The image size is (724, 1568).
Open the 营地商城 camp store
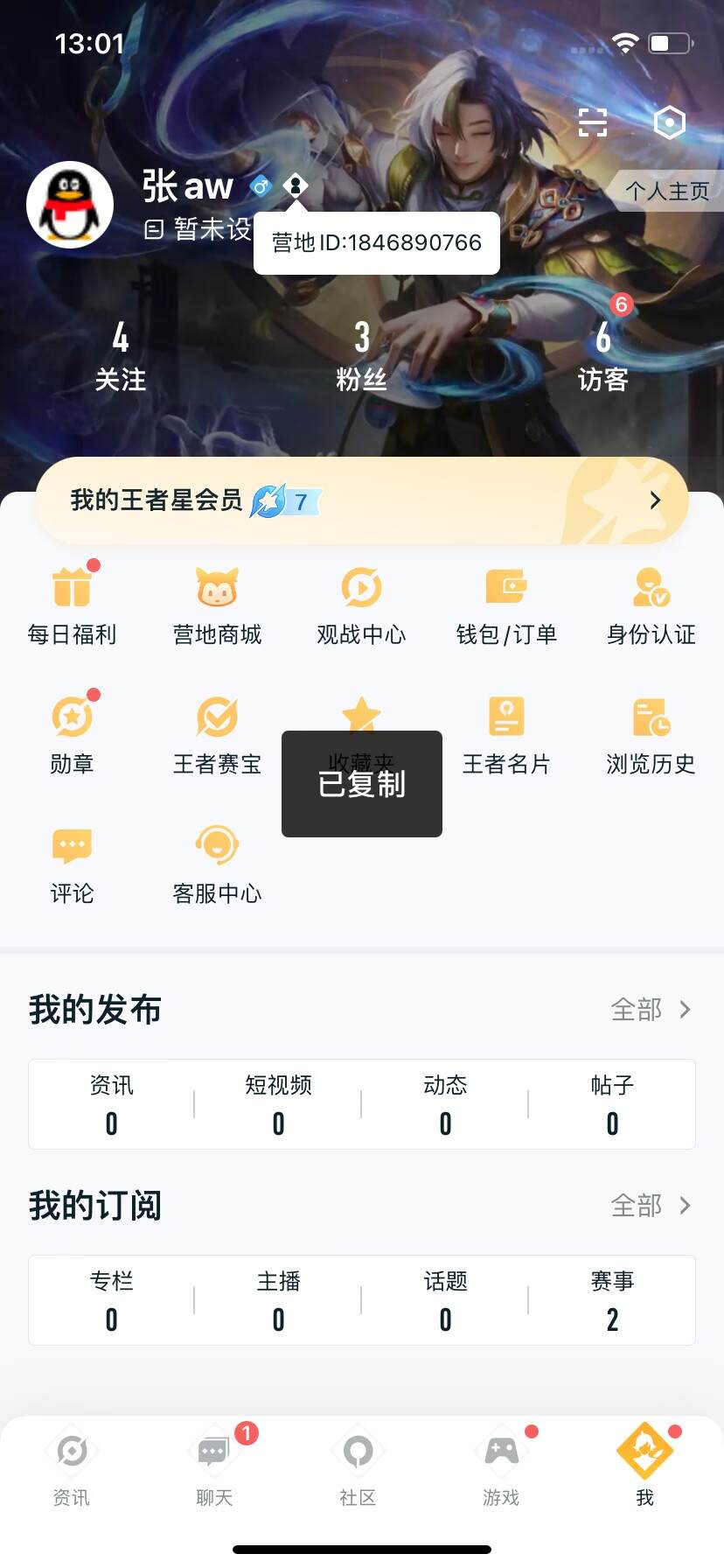[217, 605]
